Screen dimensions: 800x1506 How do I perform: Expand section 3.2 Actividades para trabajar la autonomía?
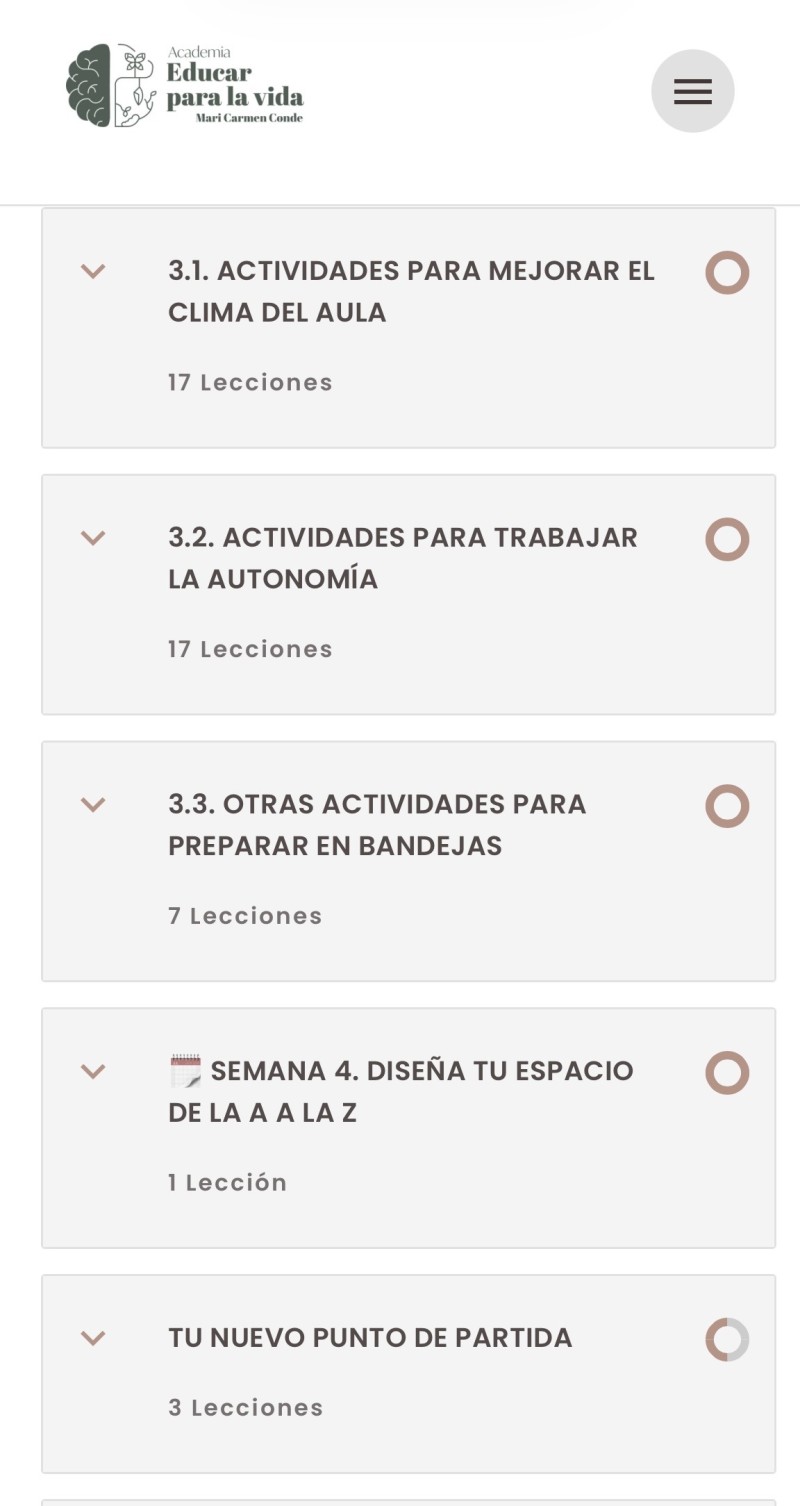[x=93, y=538]
